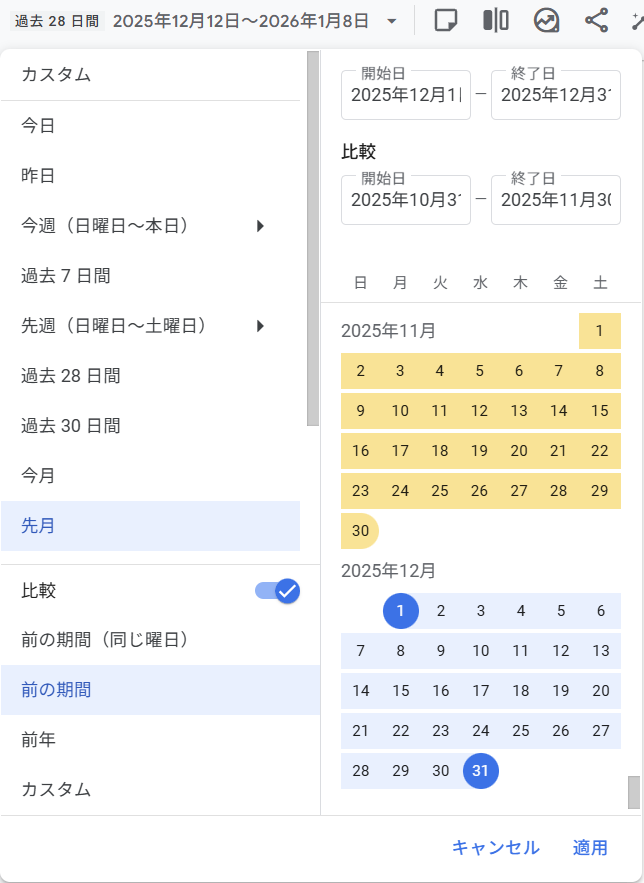This screenshot has width=644, height=883.
Task: Open the date range dropdown arrow
Action: 391,21
